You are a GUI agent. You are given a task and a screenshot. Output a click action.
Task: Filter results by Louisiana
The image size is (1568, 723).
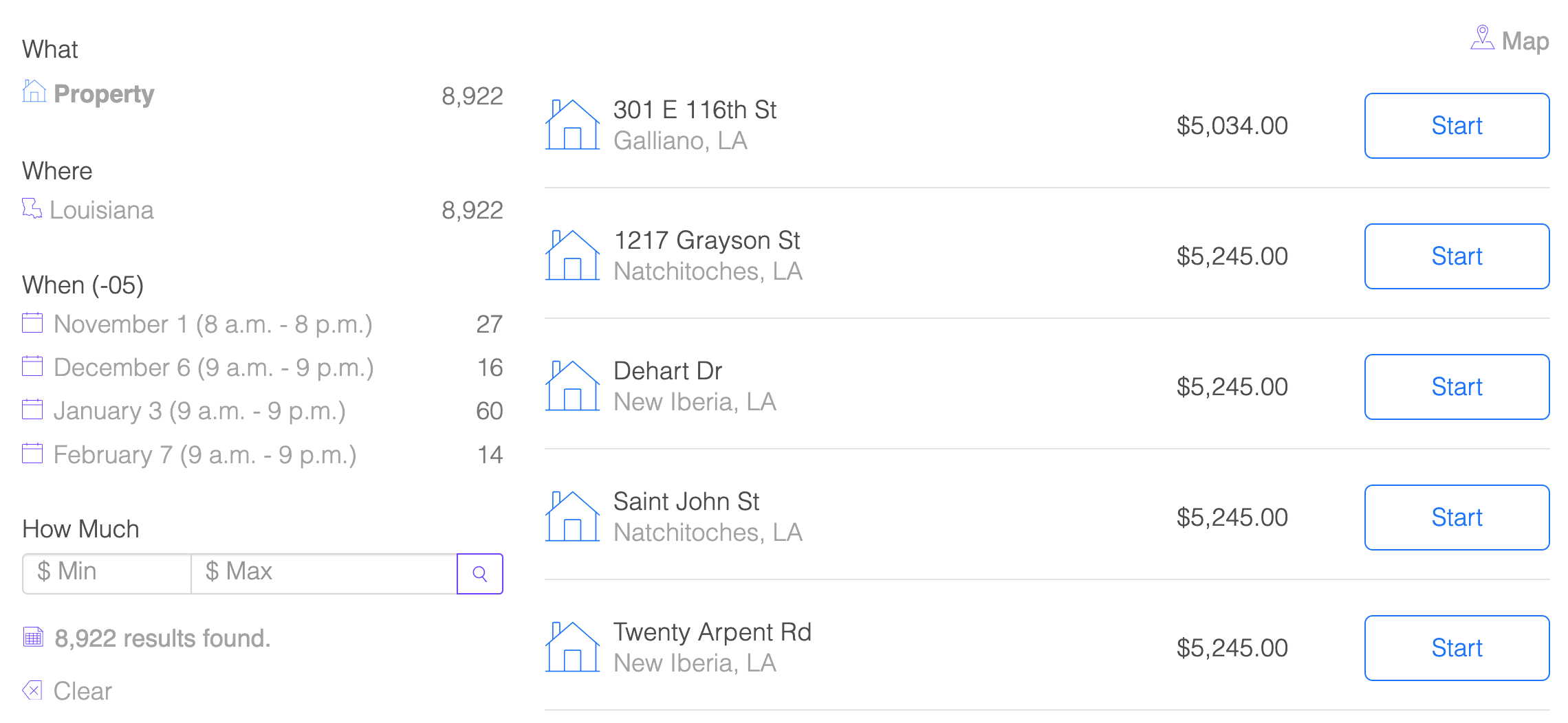pyautogui.click(x=101, y=210)
